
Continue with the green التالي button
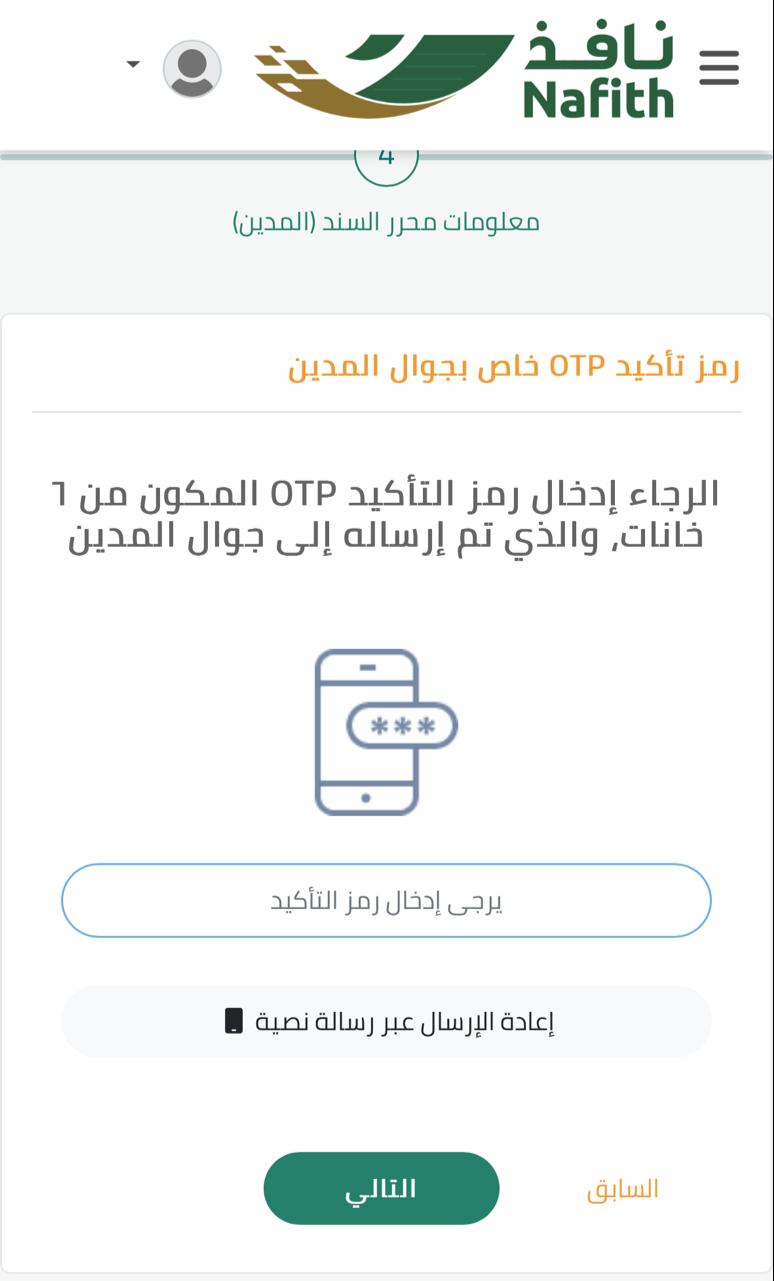pos(381,1188)
